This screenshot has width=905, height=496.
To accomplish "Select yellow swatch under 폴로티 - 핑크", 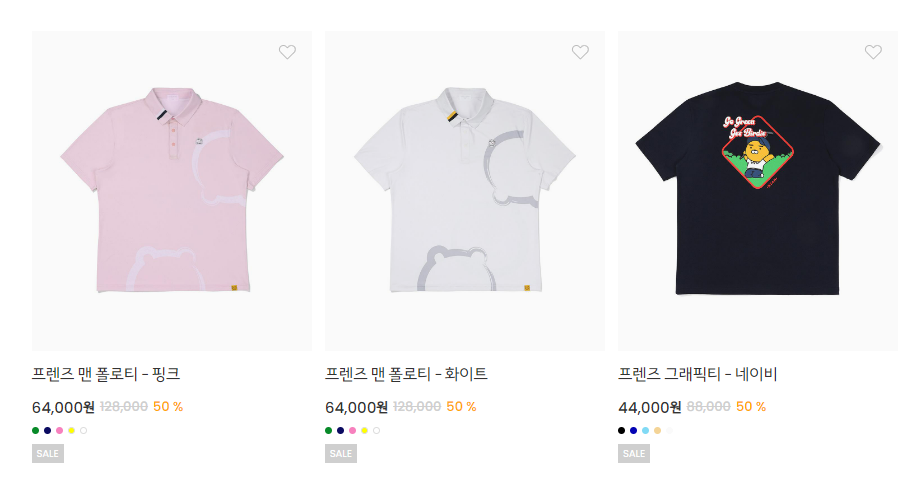I will (72, 431).
